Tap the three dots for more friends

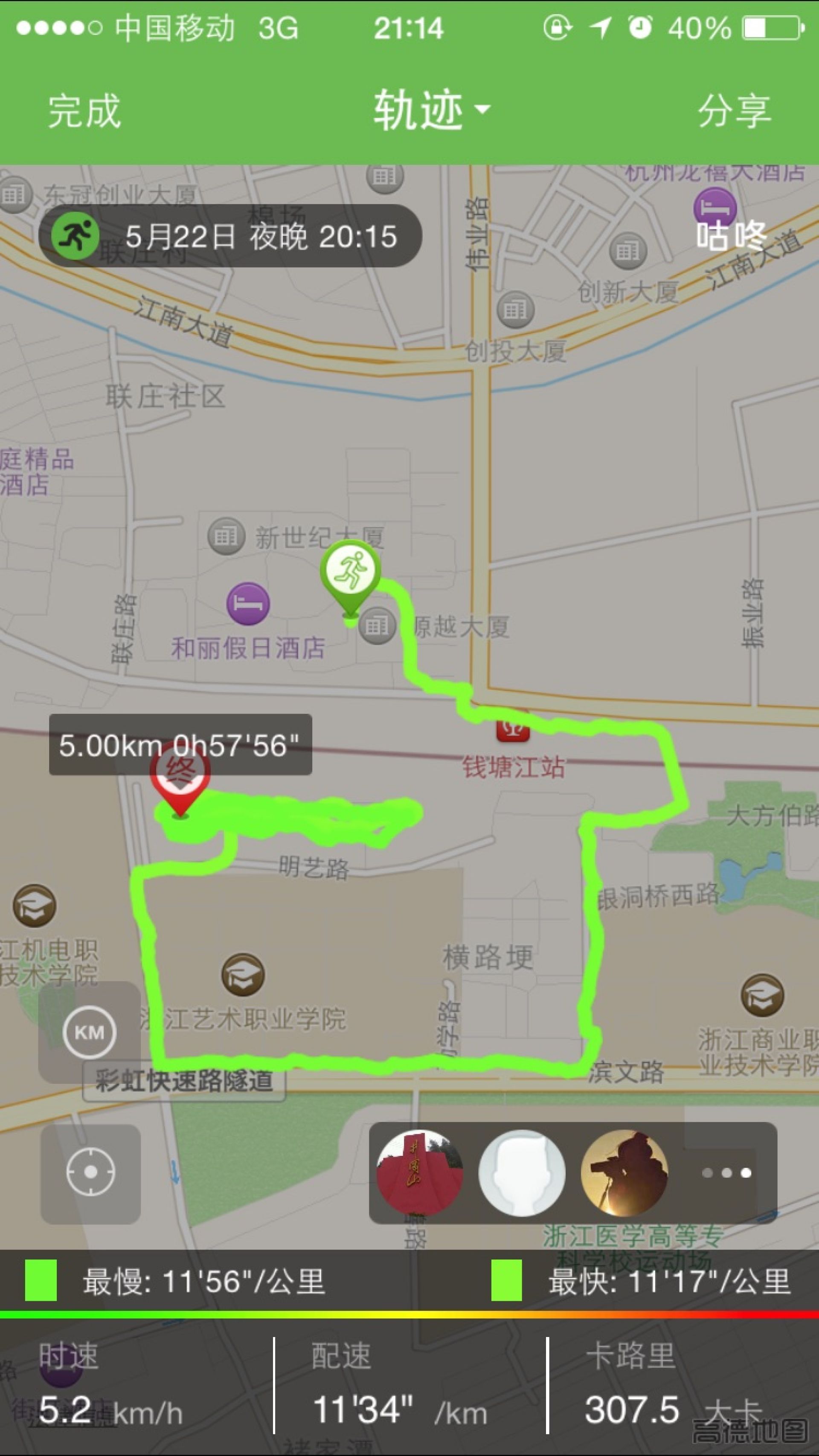tap(726, 1173)
